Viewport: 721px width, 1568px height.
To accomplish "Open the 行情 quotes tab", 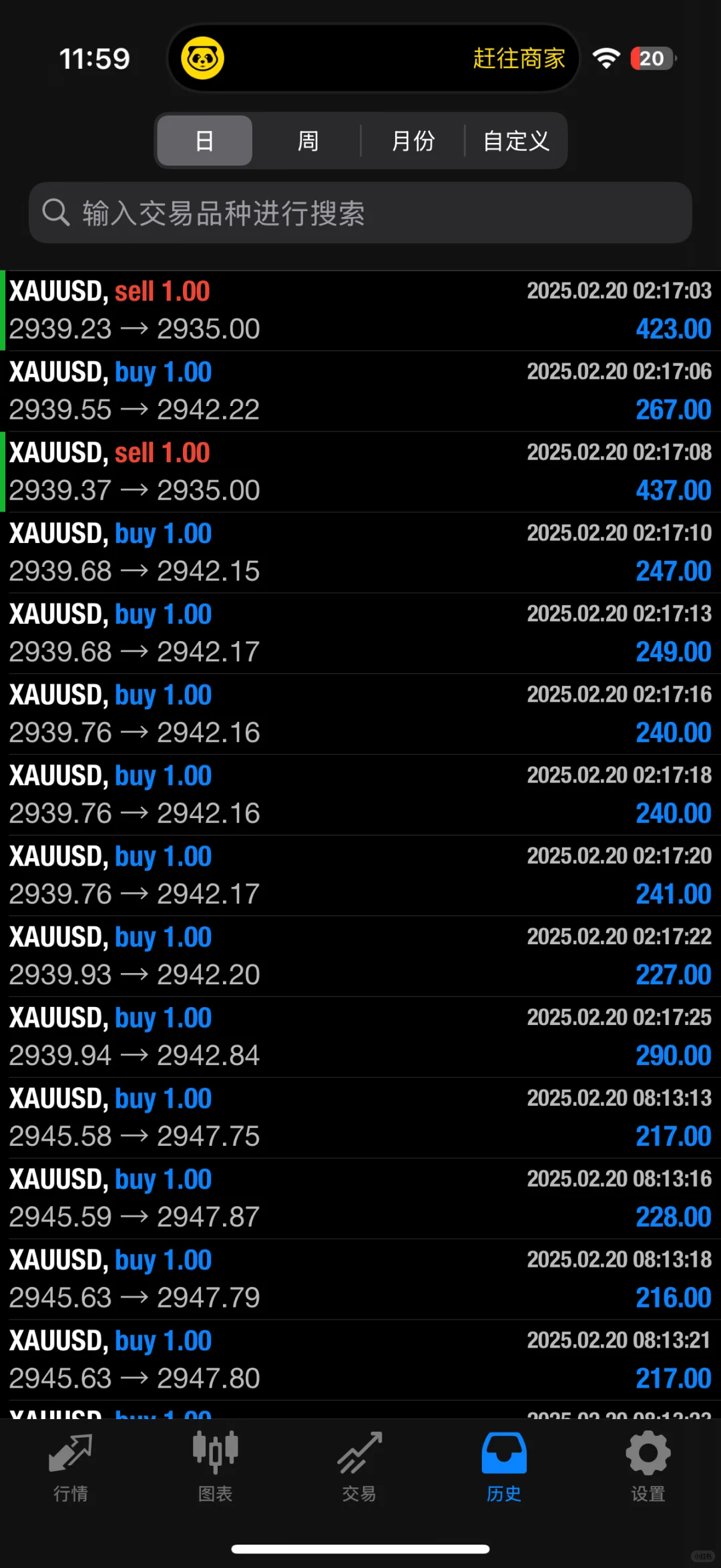I will click(71, 1462).
